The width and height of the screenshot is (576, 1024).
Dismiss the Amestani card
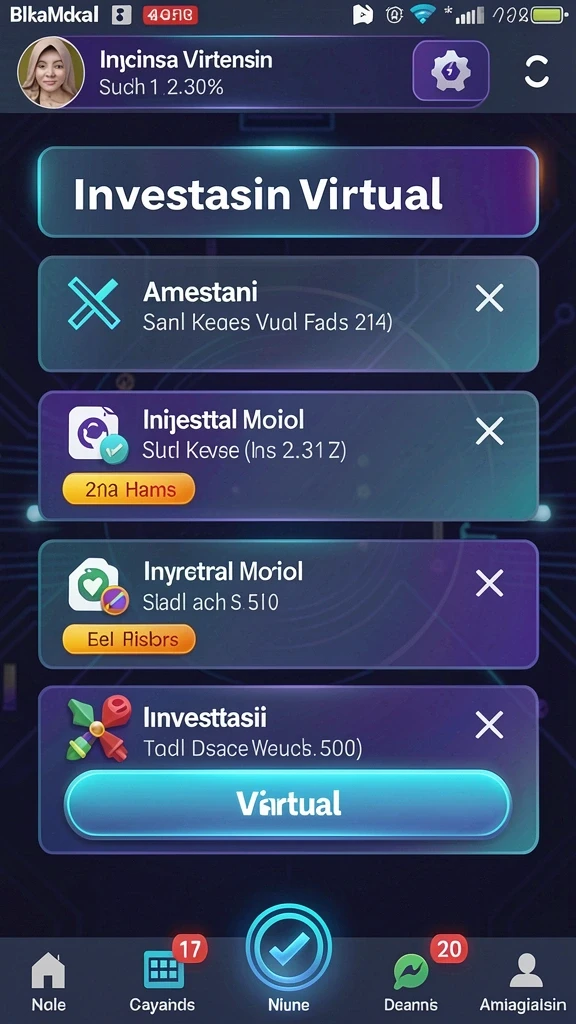489,298
